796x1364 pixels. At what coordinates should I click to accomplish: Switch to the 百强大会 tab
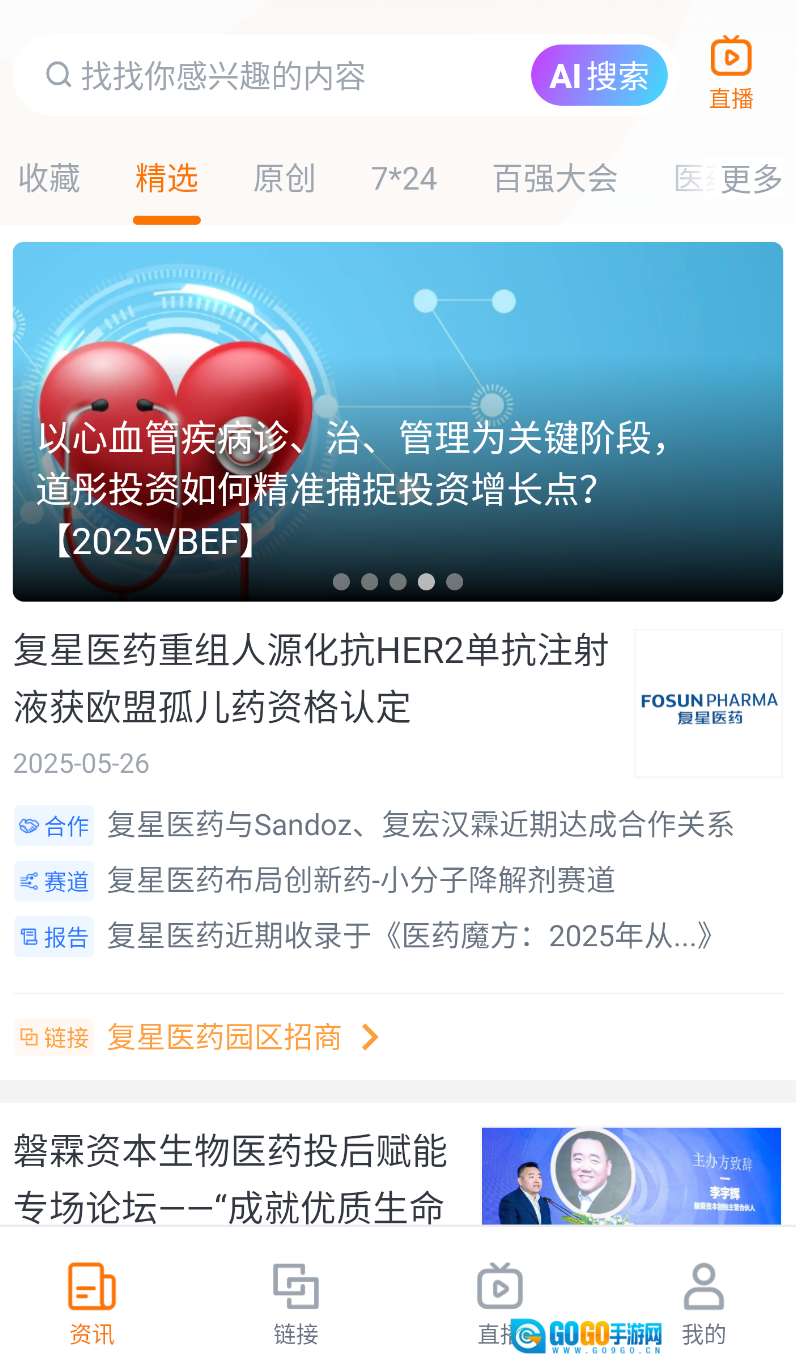pos(555,179)
